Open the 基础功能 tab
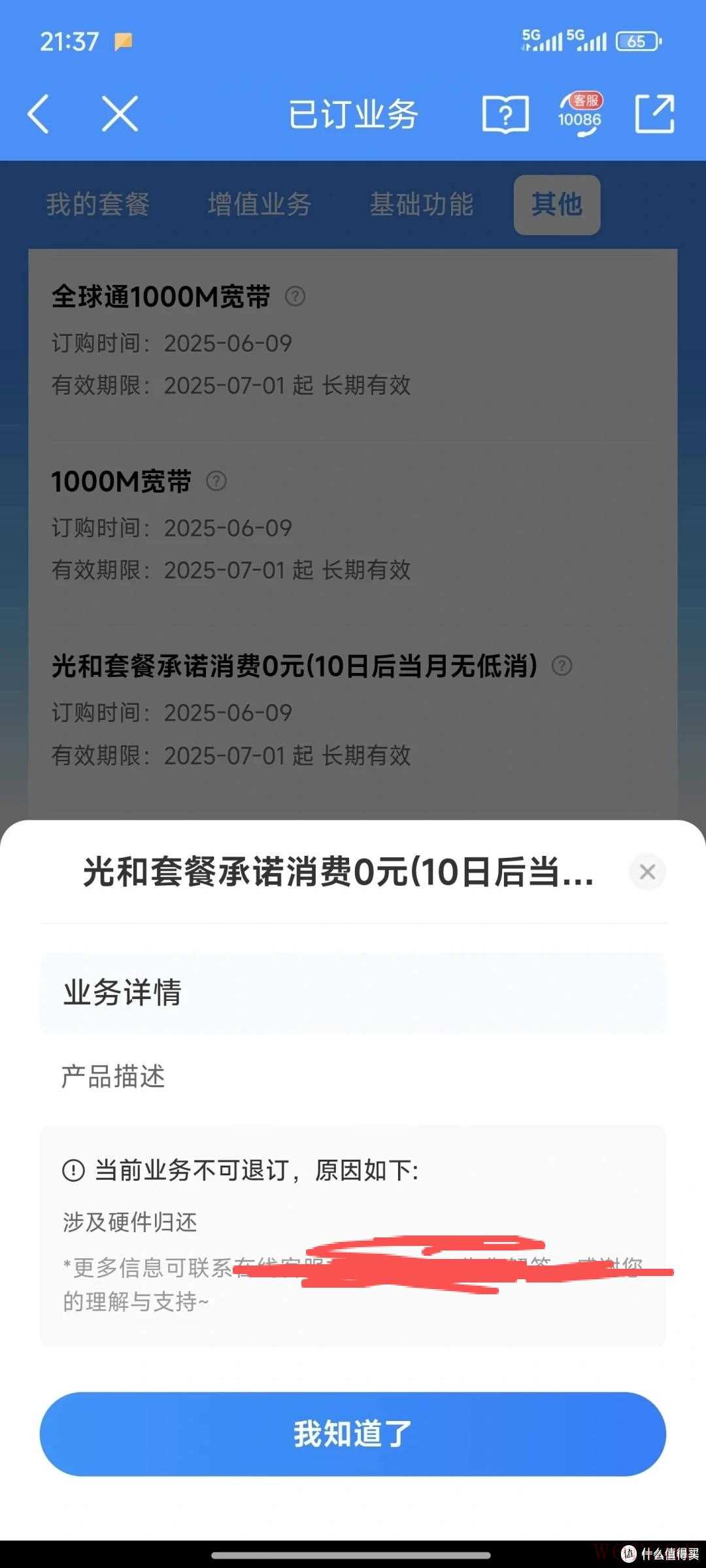 pos(422,204)
